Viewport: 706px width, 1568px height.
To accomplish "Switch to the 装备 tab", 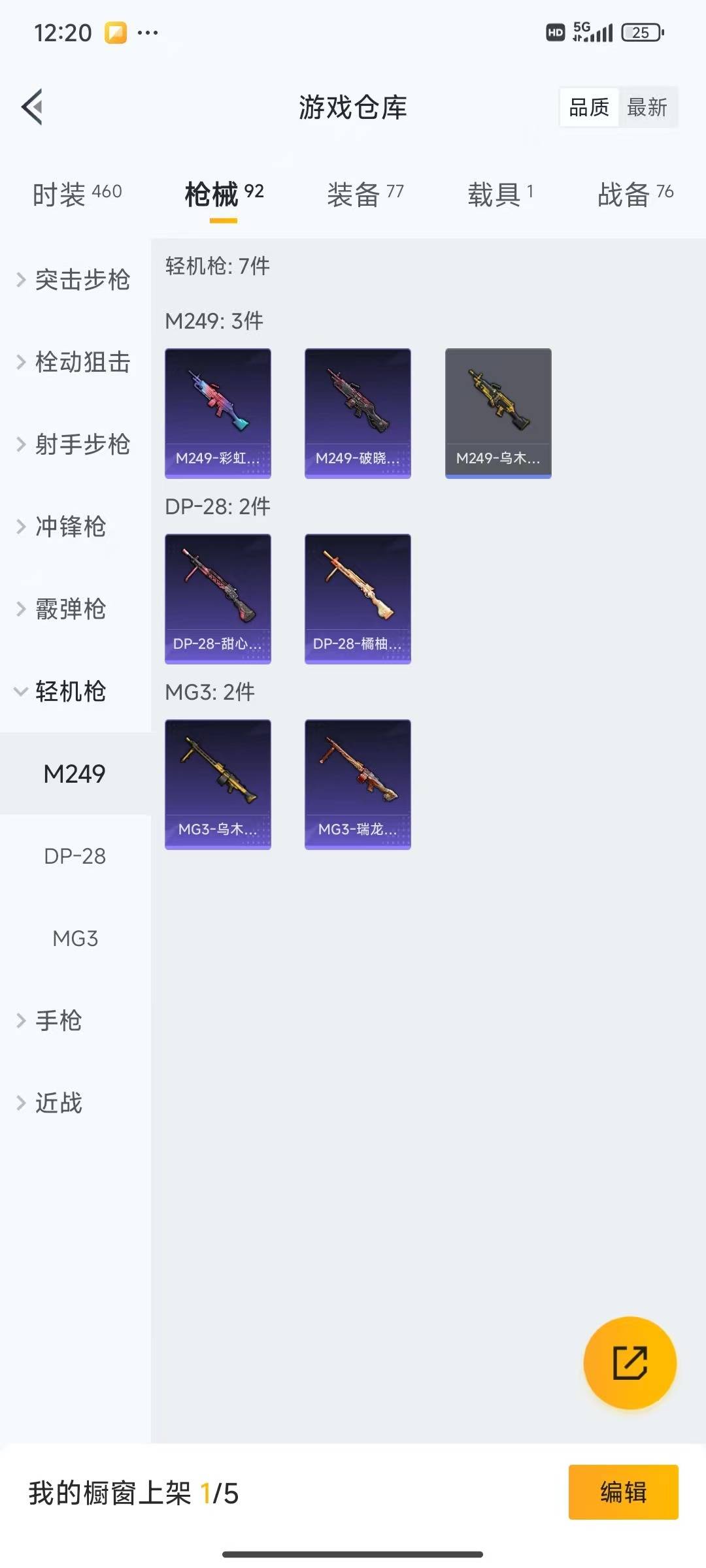I will [365, 194].
